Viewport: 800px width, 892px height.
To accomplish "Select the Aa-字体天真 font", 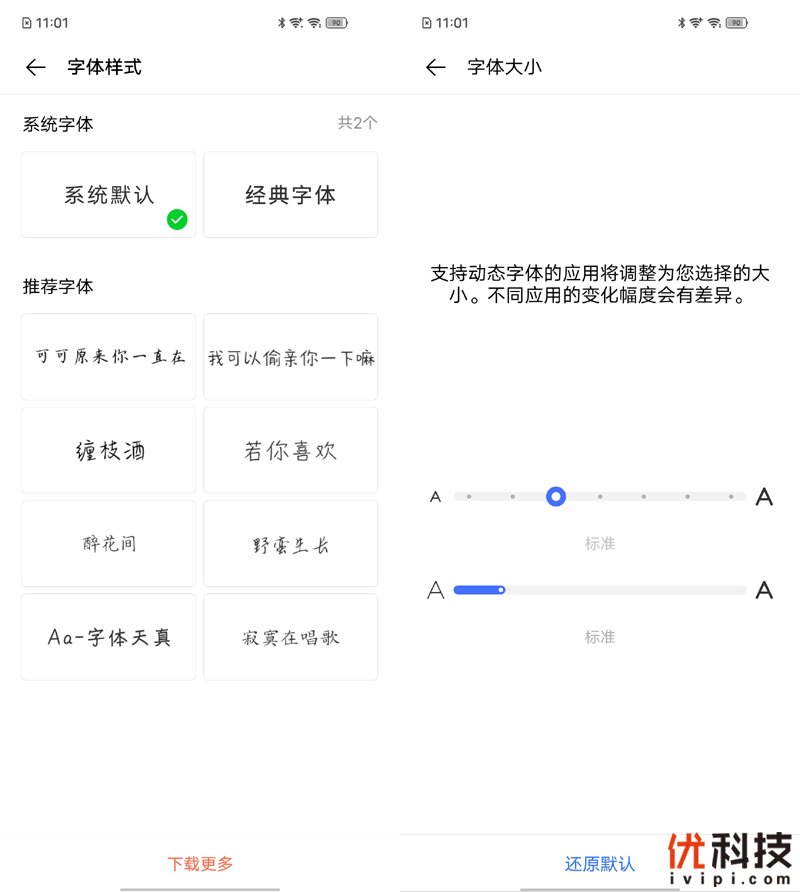I will tap(109, 637).
